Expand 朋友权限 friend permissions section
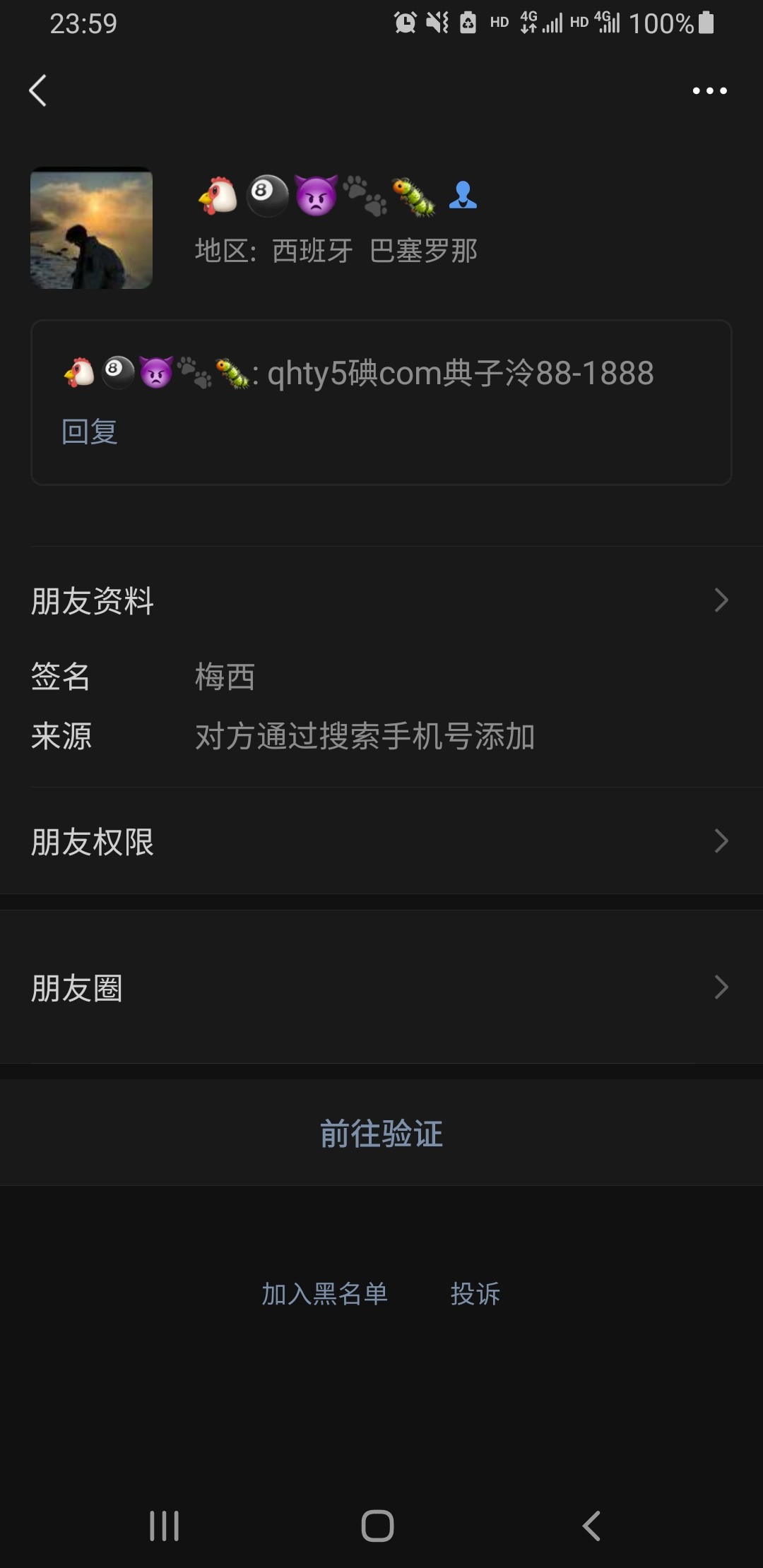The width and height of the screenshot is (763, 1568). click(x=381, y=842)
